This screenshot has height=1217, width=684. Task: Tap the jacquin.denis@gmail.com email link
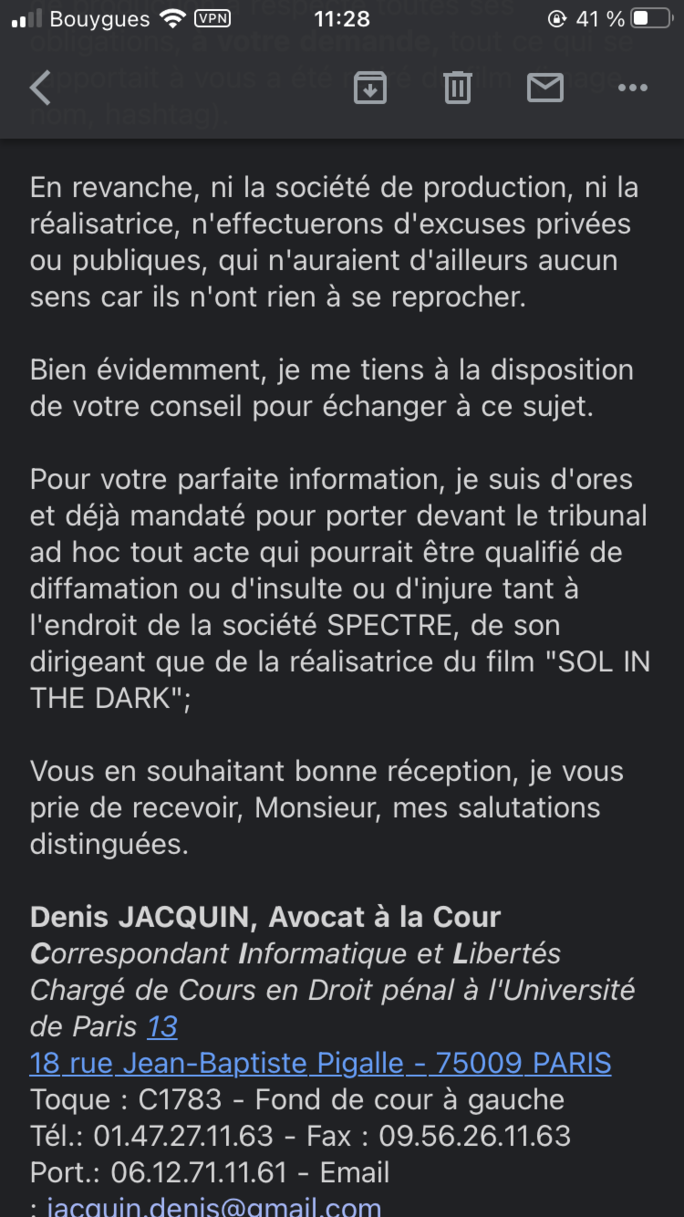pos(214,1207)
